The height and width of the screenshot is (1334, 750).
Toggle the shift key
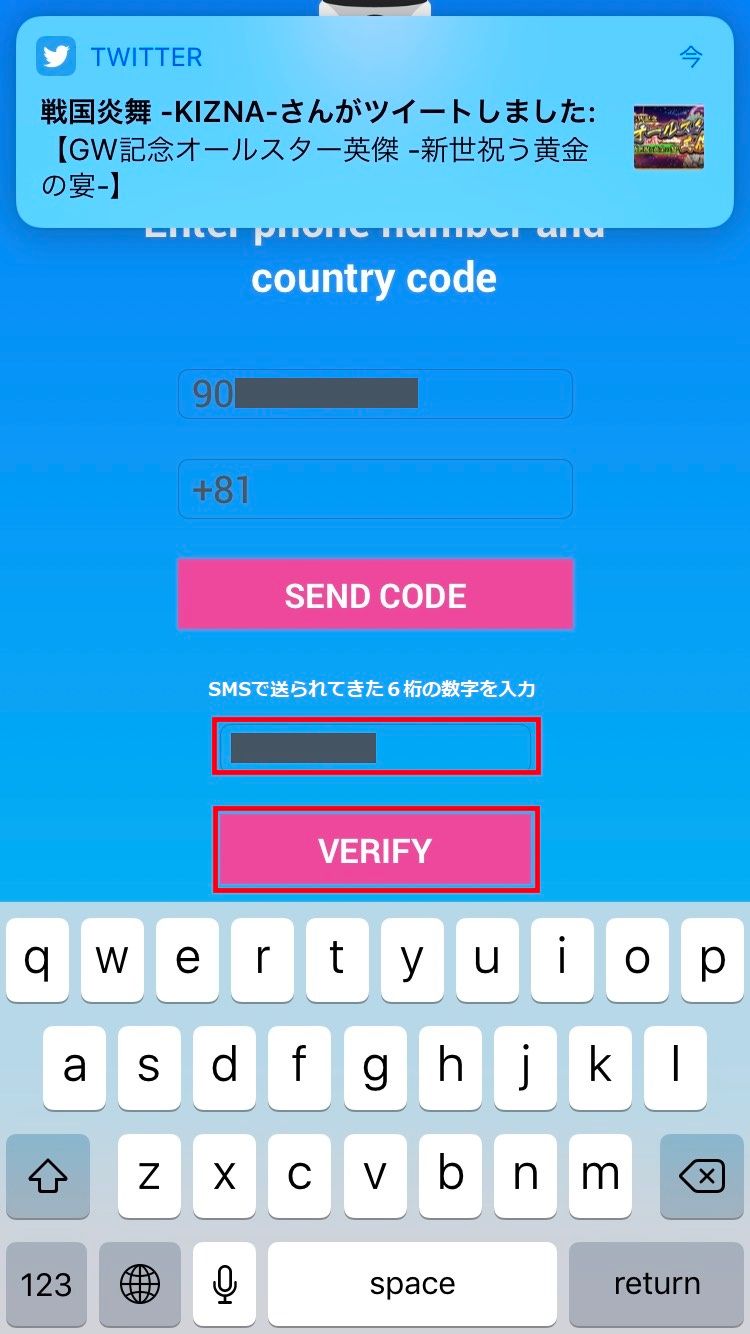coord(47,1176)
